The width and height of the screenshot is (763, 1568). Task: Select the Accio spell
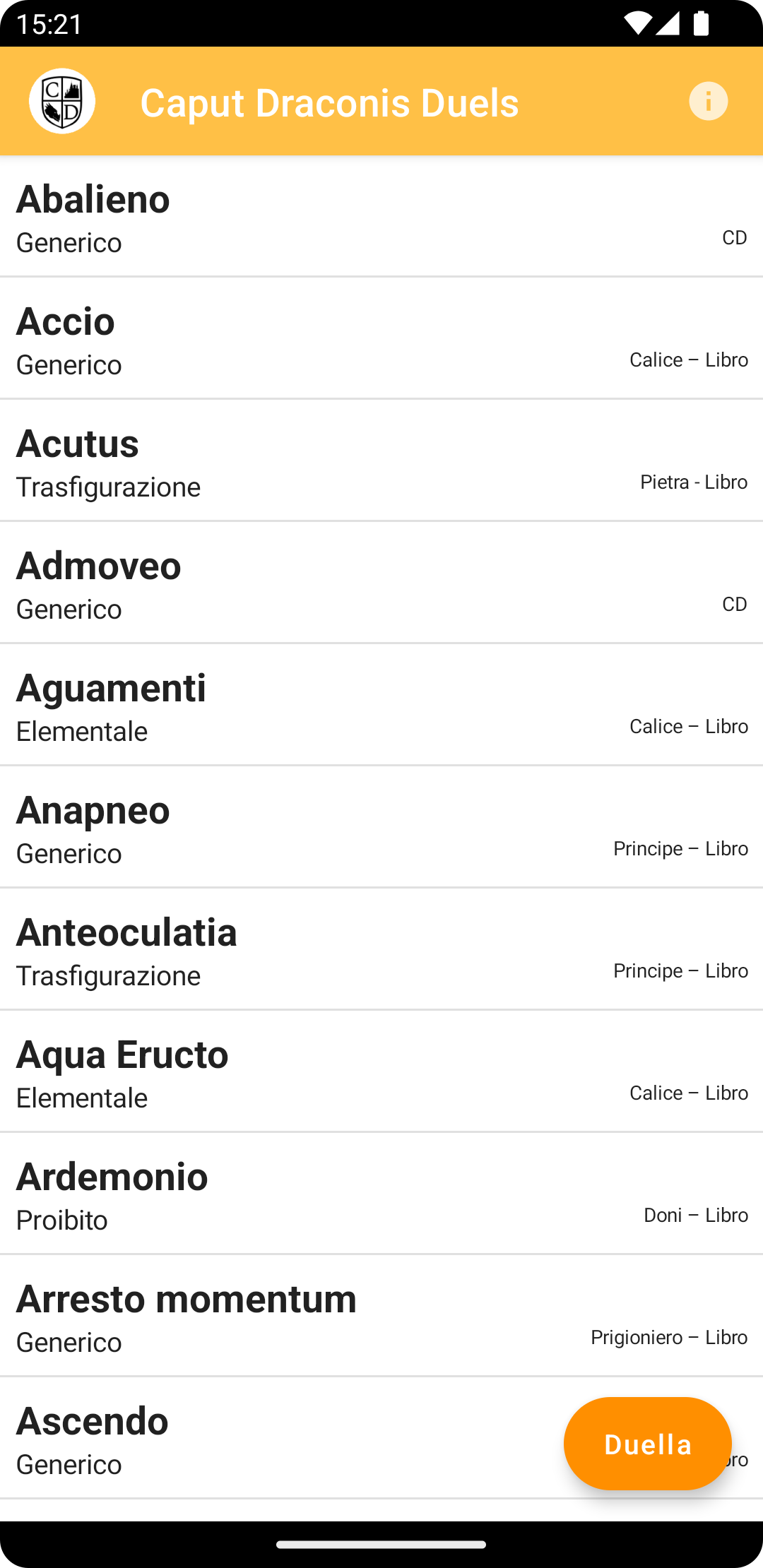coord(381,340)
